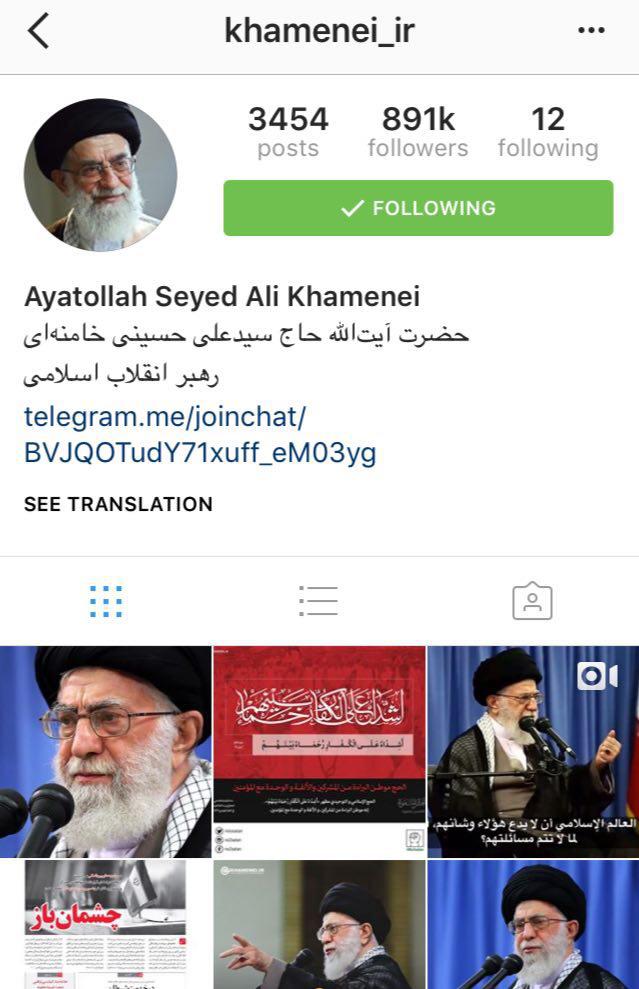
Task: Open the three-dot options menu
Action: pos(592,31)
